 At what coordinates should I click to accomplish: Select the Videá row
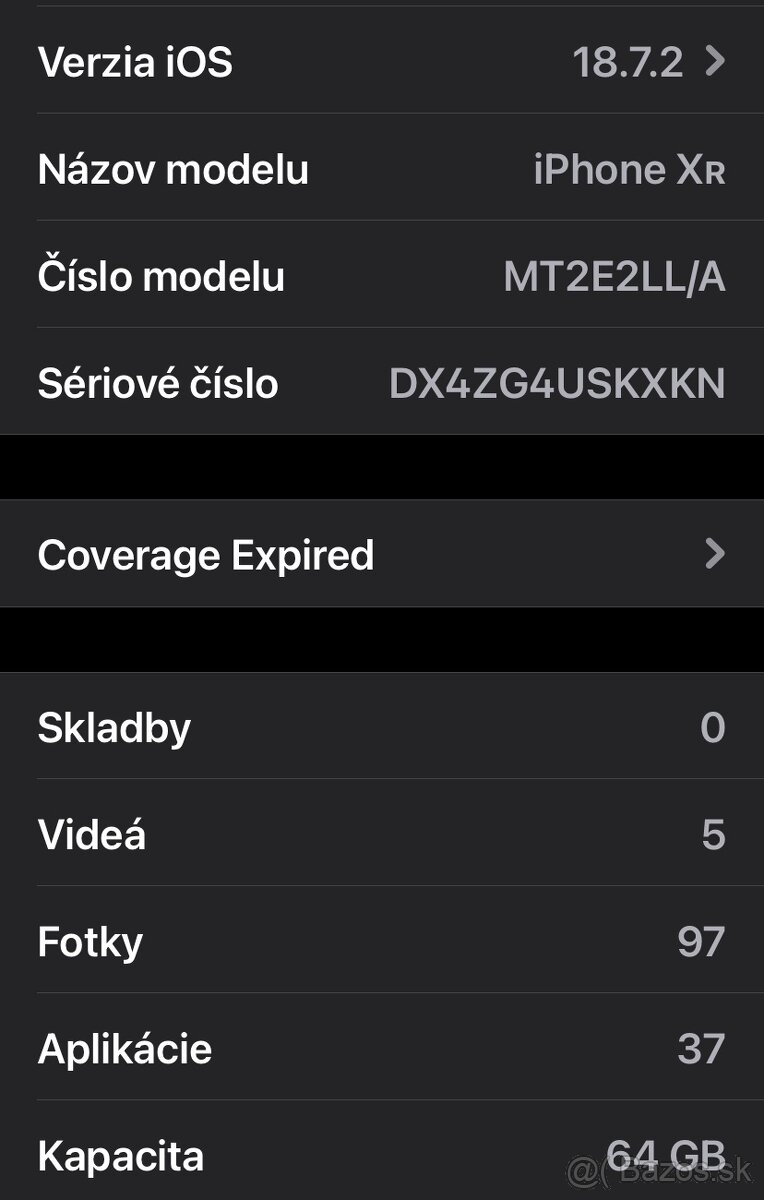[382, 834]
